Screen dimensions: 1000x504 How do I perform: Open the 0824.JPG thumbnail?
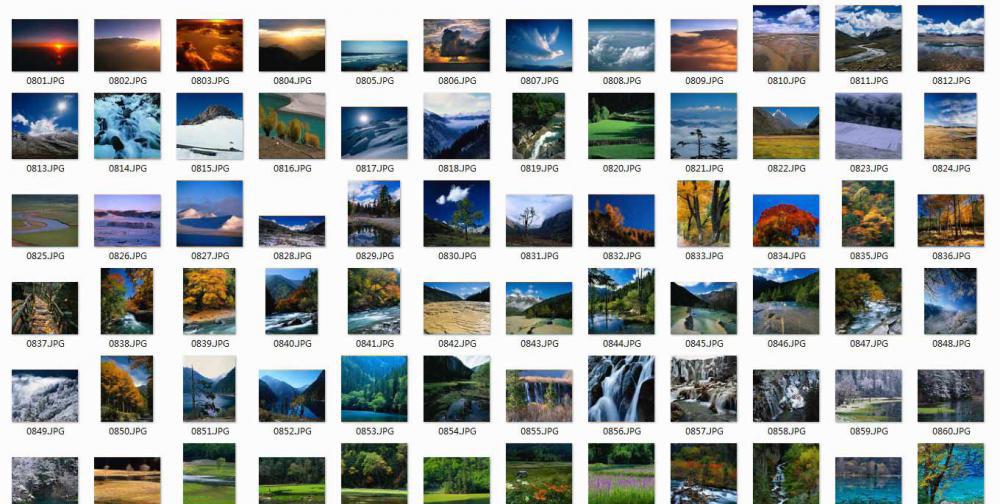(x=950, y=126)
